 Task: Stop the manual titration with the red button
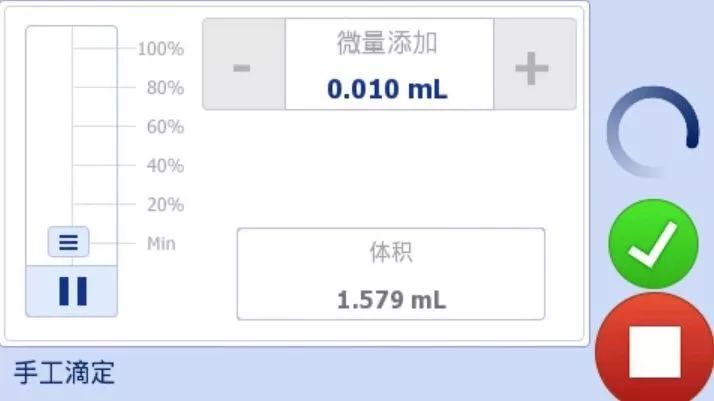655,350
